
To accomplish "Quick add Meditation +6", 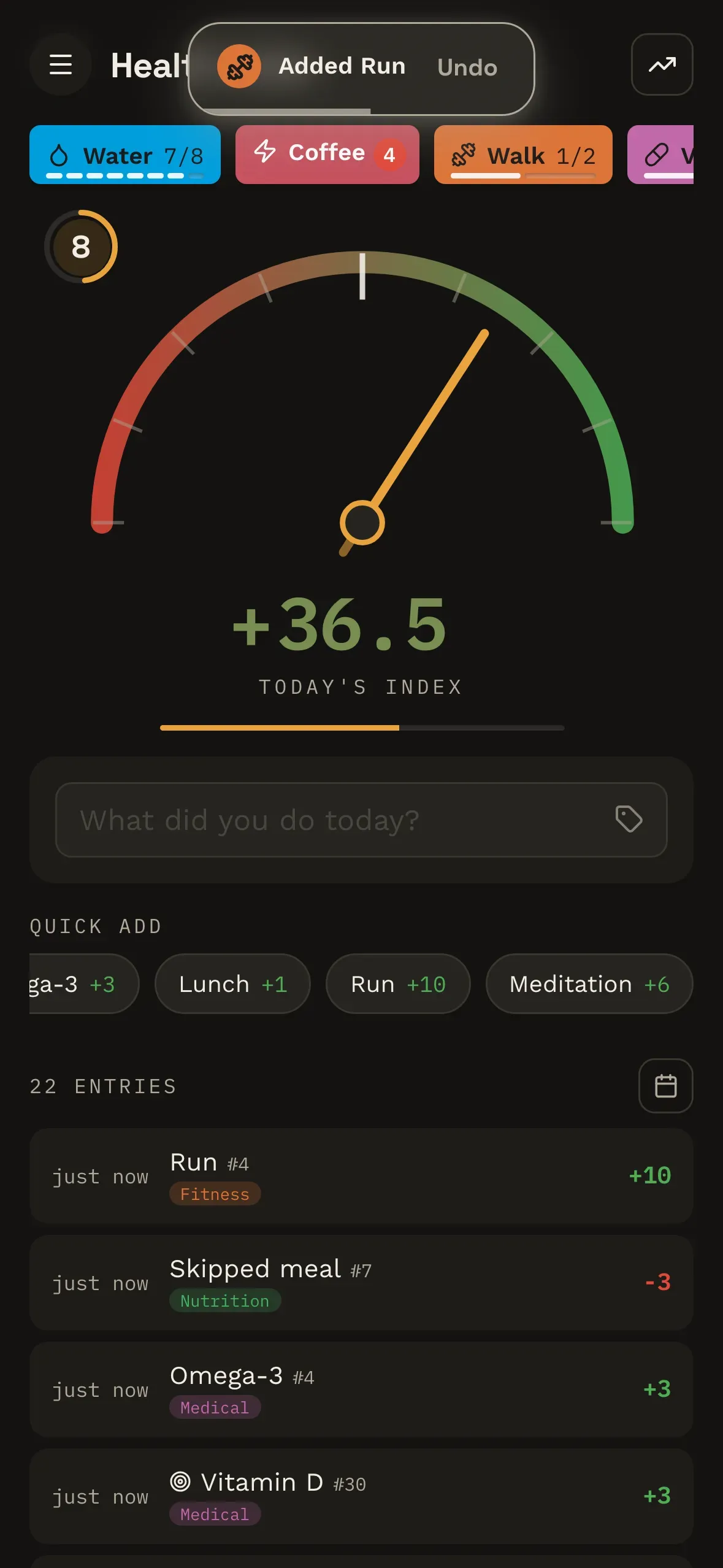I will [589, 984].
